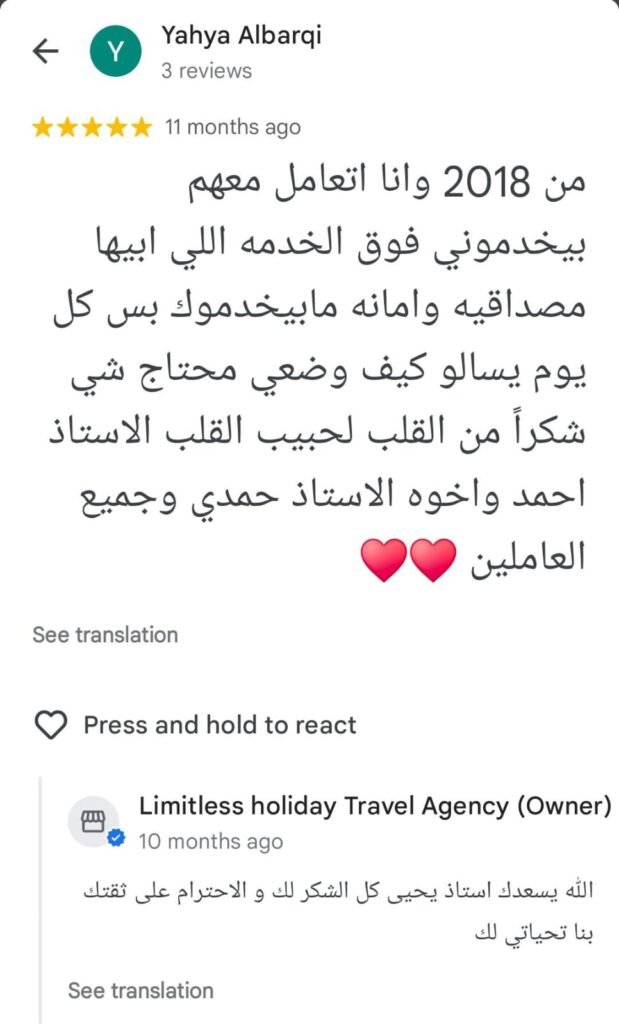Tap the heart to react to review
The width and height of the screenshot is (619, 1024).
51,725
